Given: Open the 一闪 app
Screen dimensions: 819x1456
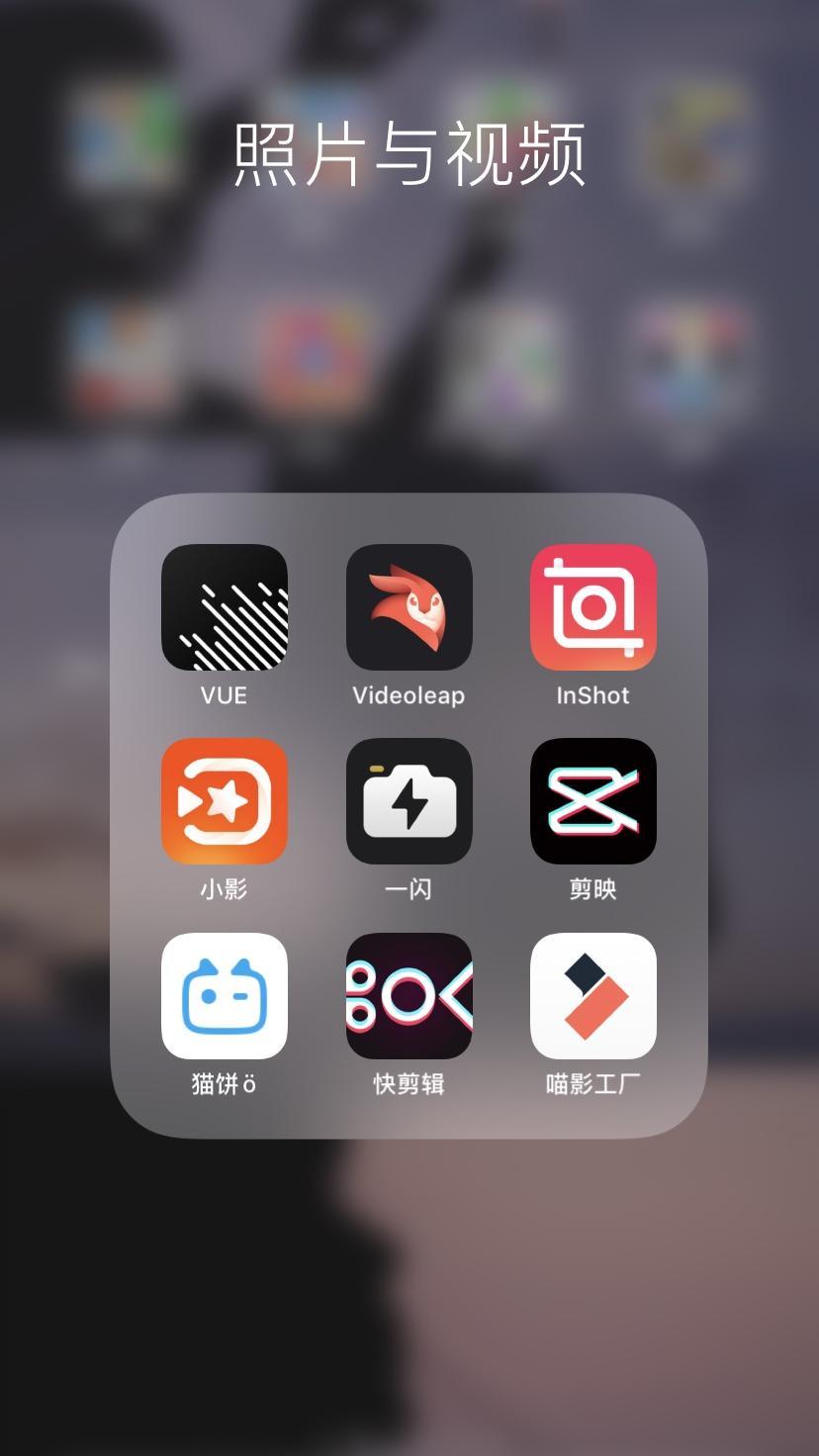Looking at the screenshot, I should click(x=409, y=801).
